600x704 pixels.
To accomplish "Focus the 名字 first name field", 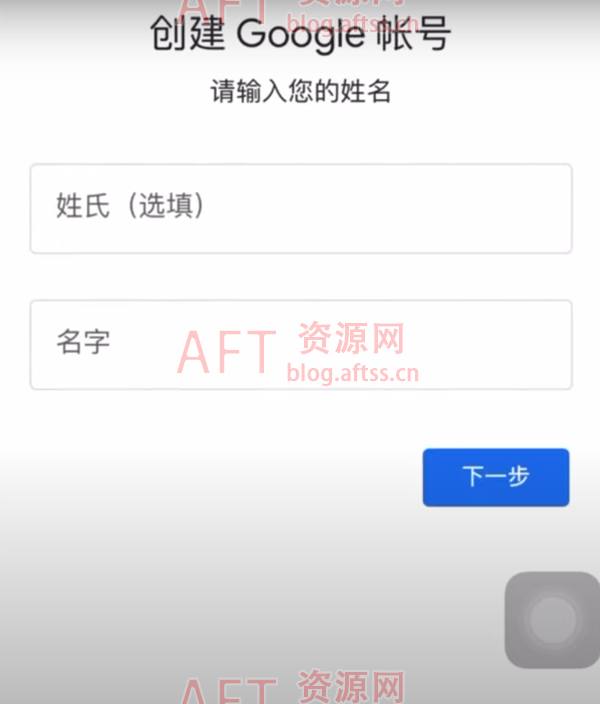I will 300,344.
